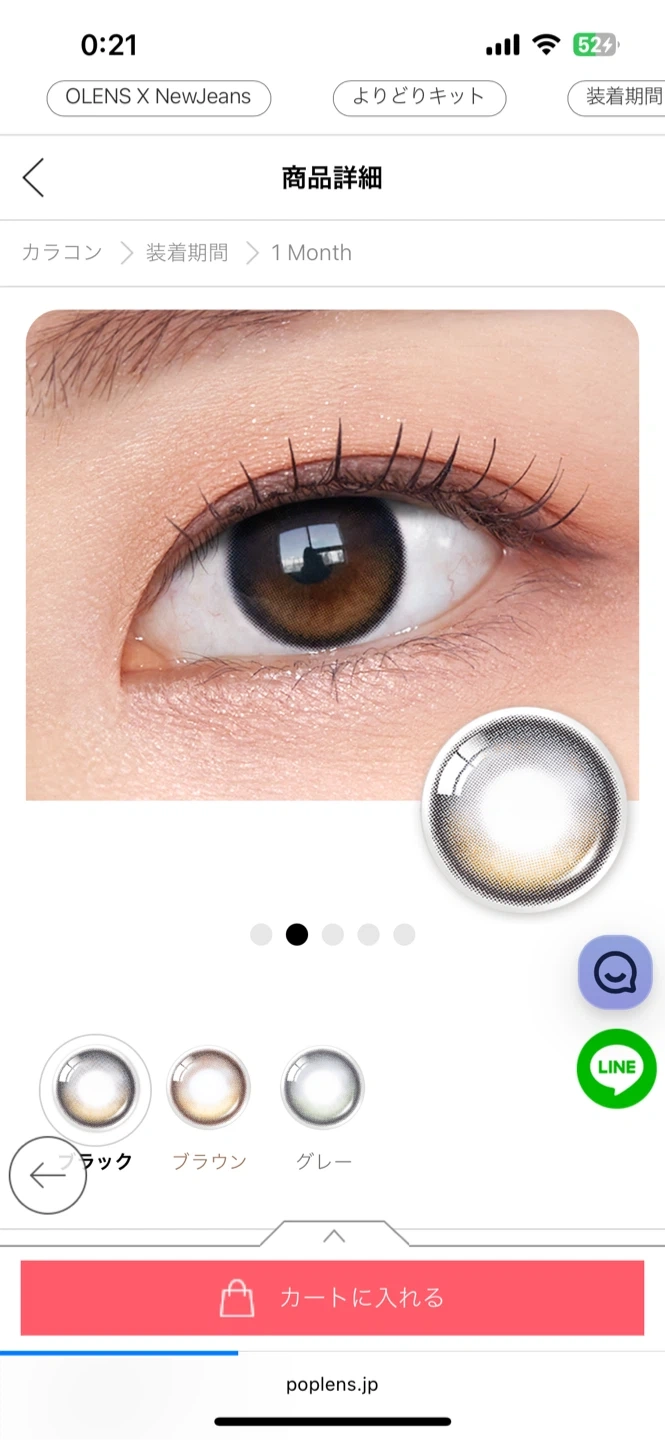Select グレー lens color
The height and width of the screenshot is (1440, 665).
[323, 1089]
